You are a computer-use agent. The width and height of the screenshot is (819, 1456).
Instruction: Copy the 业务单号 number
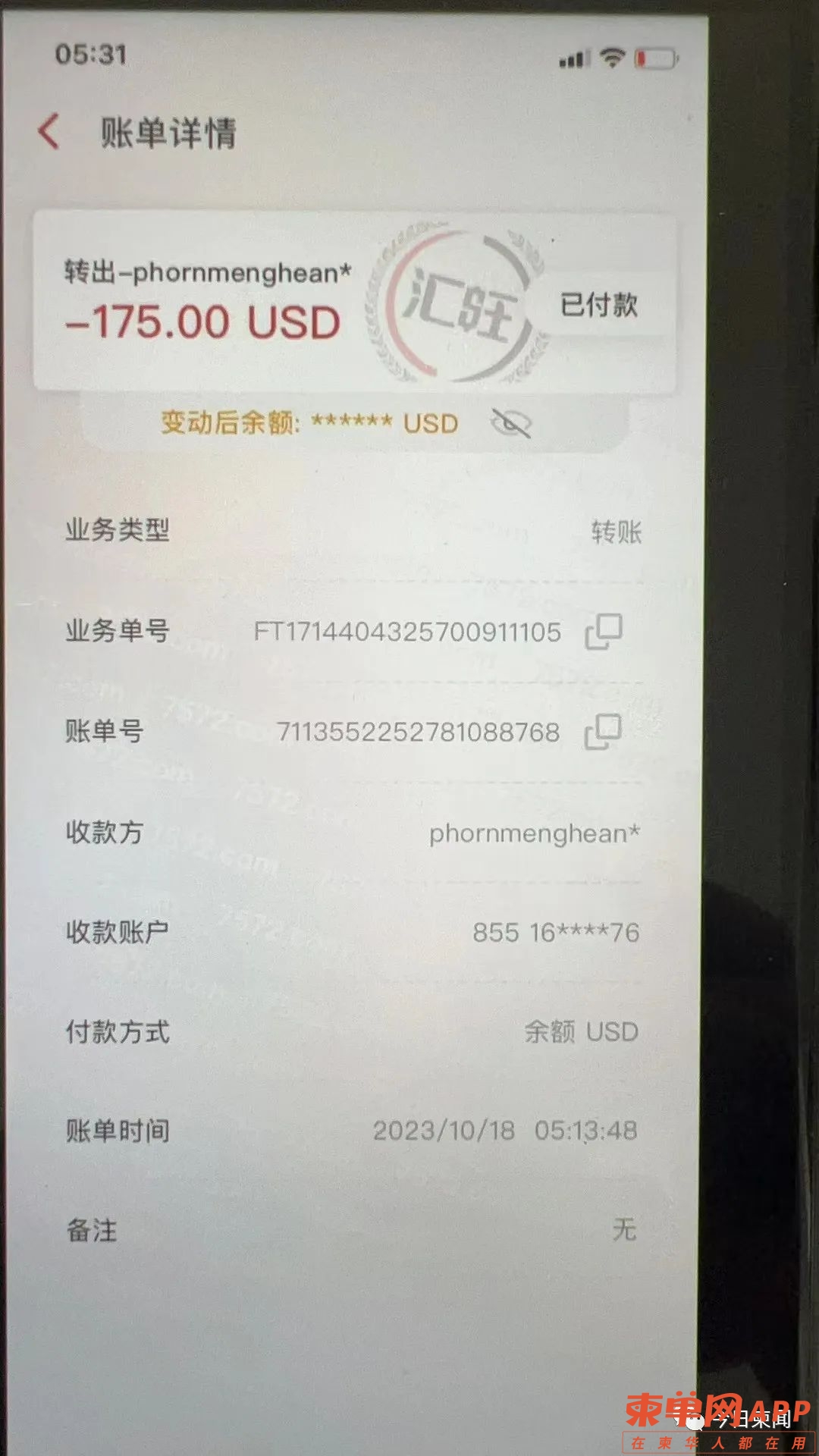point(603,632)
